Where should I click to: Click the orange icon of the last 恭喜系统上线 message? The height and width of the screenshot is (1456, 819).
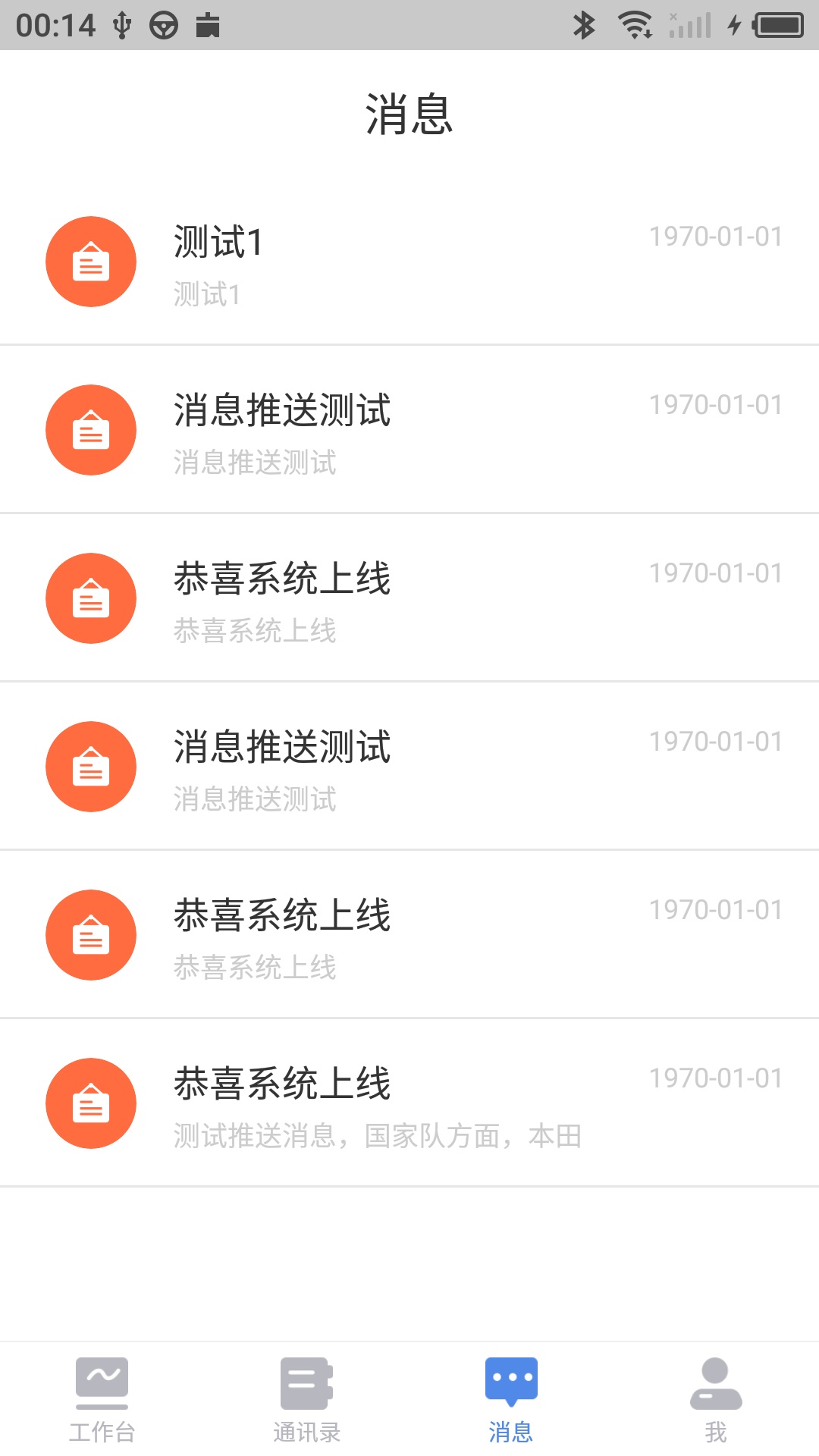click(91, 1104)
